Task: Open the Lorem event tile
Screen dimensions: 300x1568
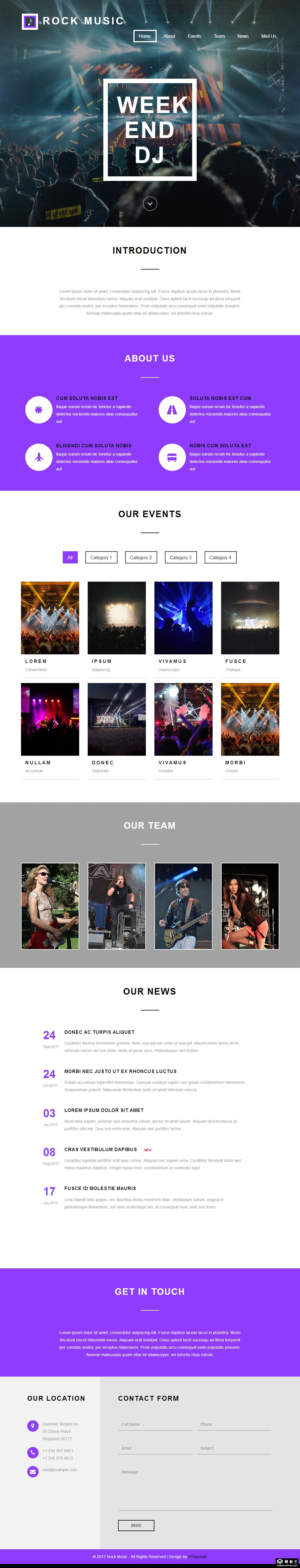Action: coord(50,618)
